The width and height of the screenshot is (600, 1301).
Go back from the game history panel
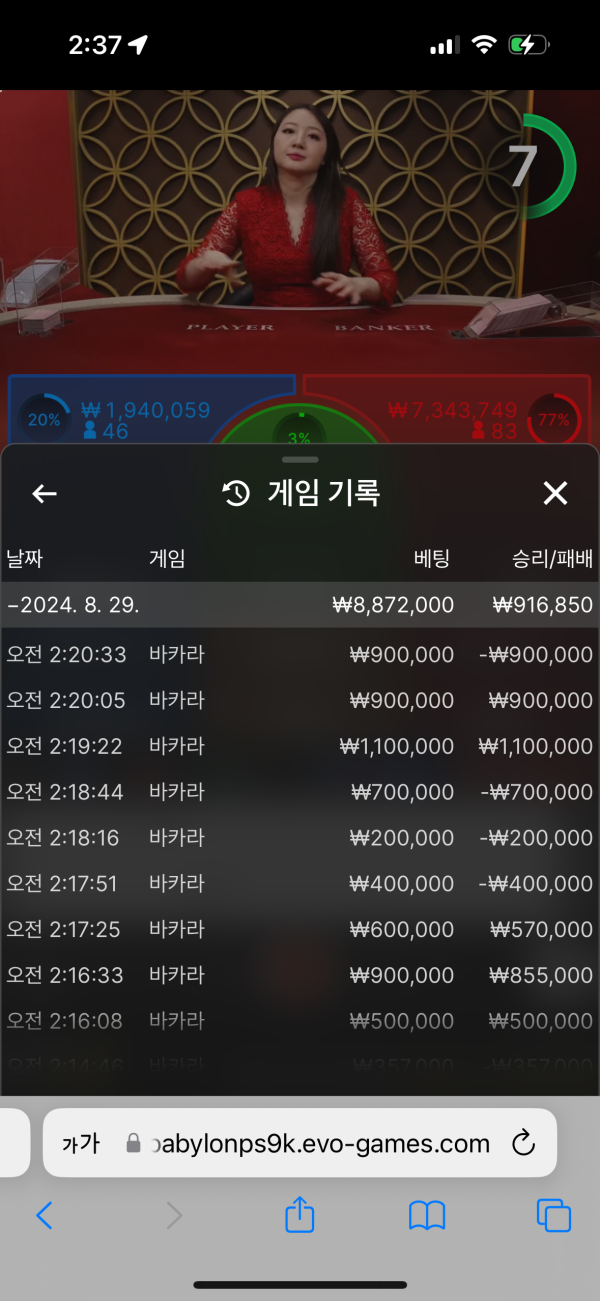(44, 493)
